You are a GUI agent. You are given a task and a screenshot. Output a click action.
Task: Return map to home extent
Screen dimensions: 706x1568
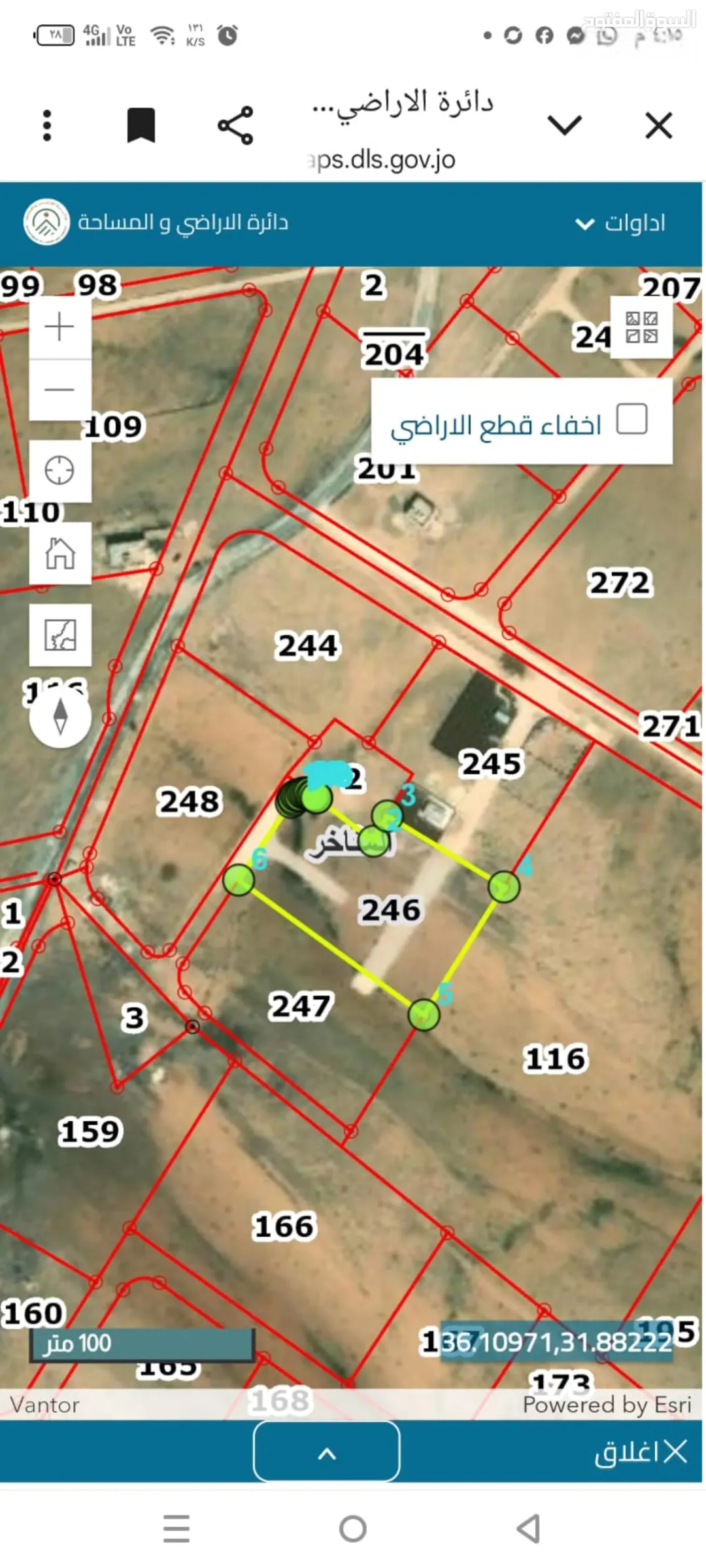60,553
